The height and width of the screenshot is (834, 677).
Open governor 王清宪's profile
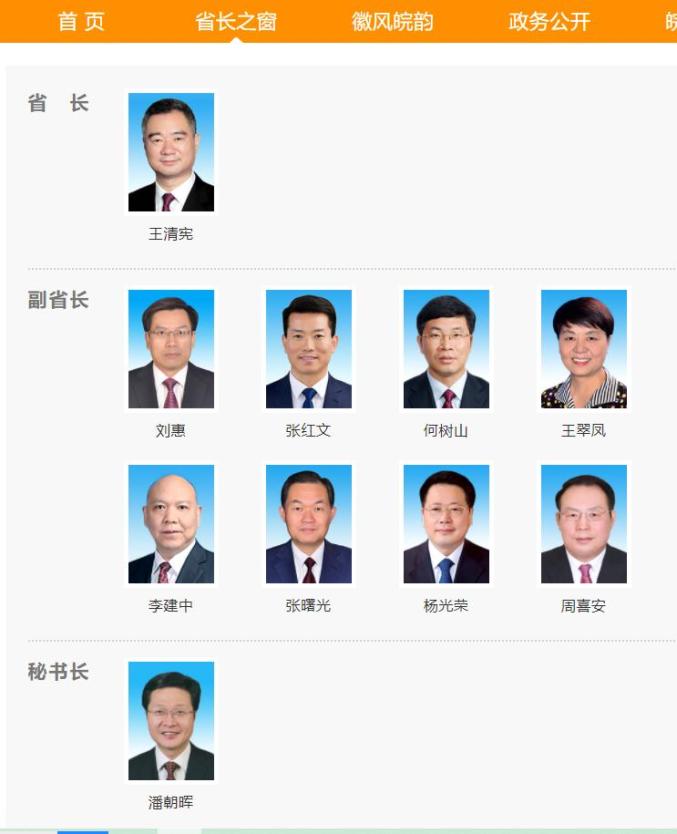(x=171, y=152)
